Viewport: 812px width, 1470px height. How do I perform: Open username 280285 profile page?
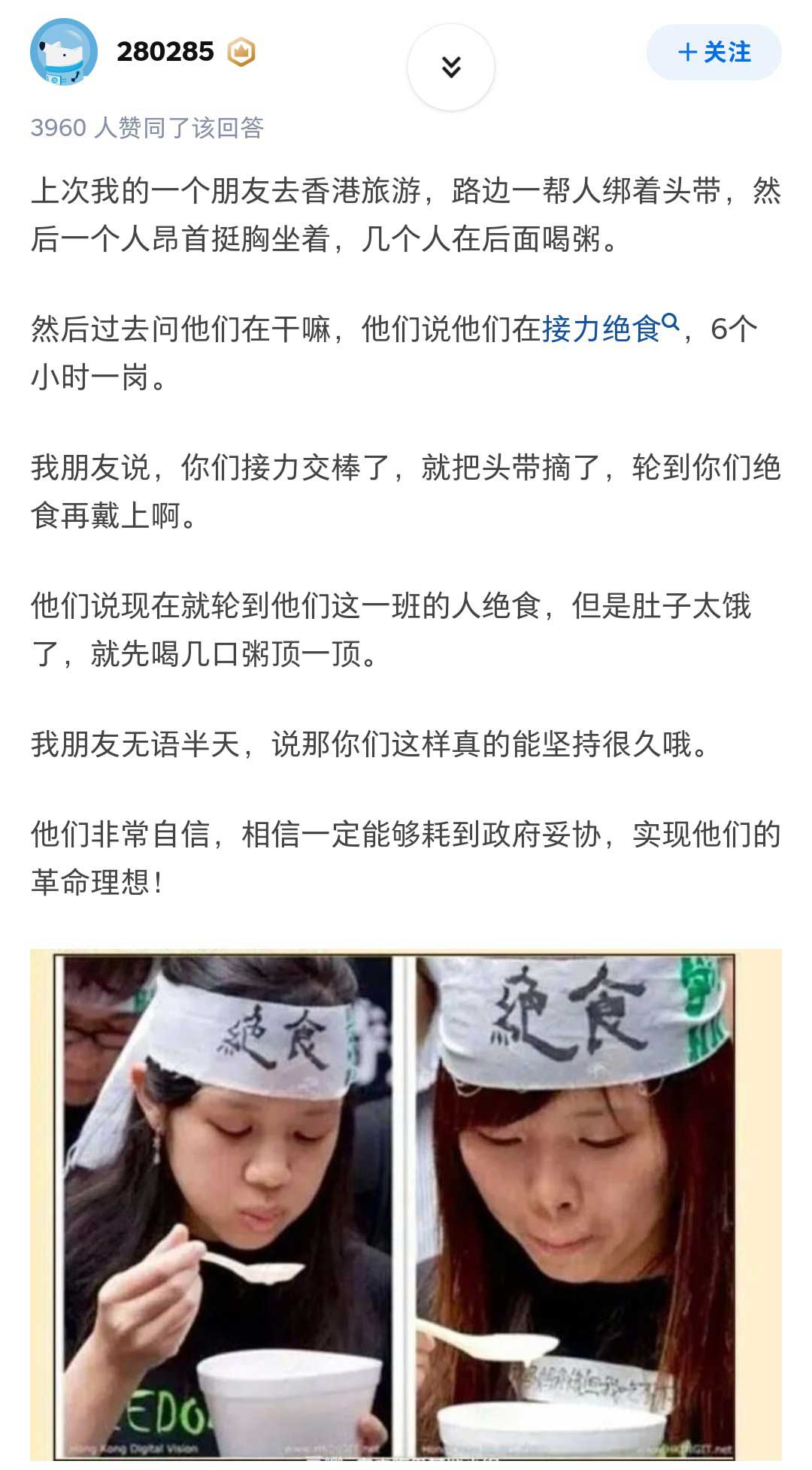(x=165, y=52)
